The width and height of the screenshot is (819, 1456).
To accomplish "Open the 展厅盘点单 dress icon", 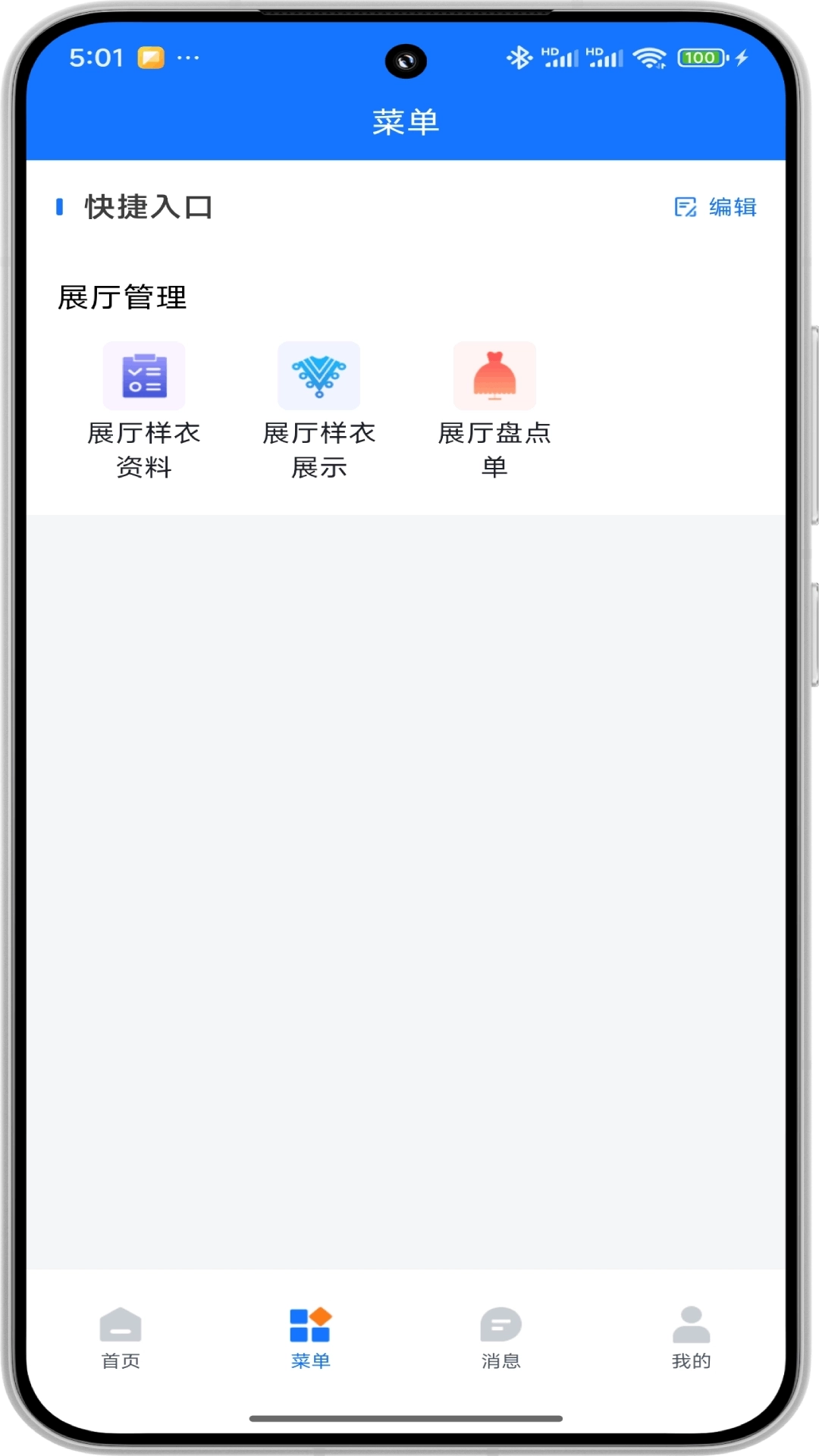I will 495,375.
